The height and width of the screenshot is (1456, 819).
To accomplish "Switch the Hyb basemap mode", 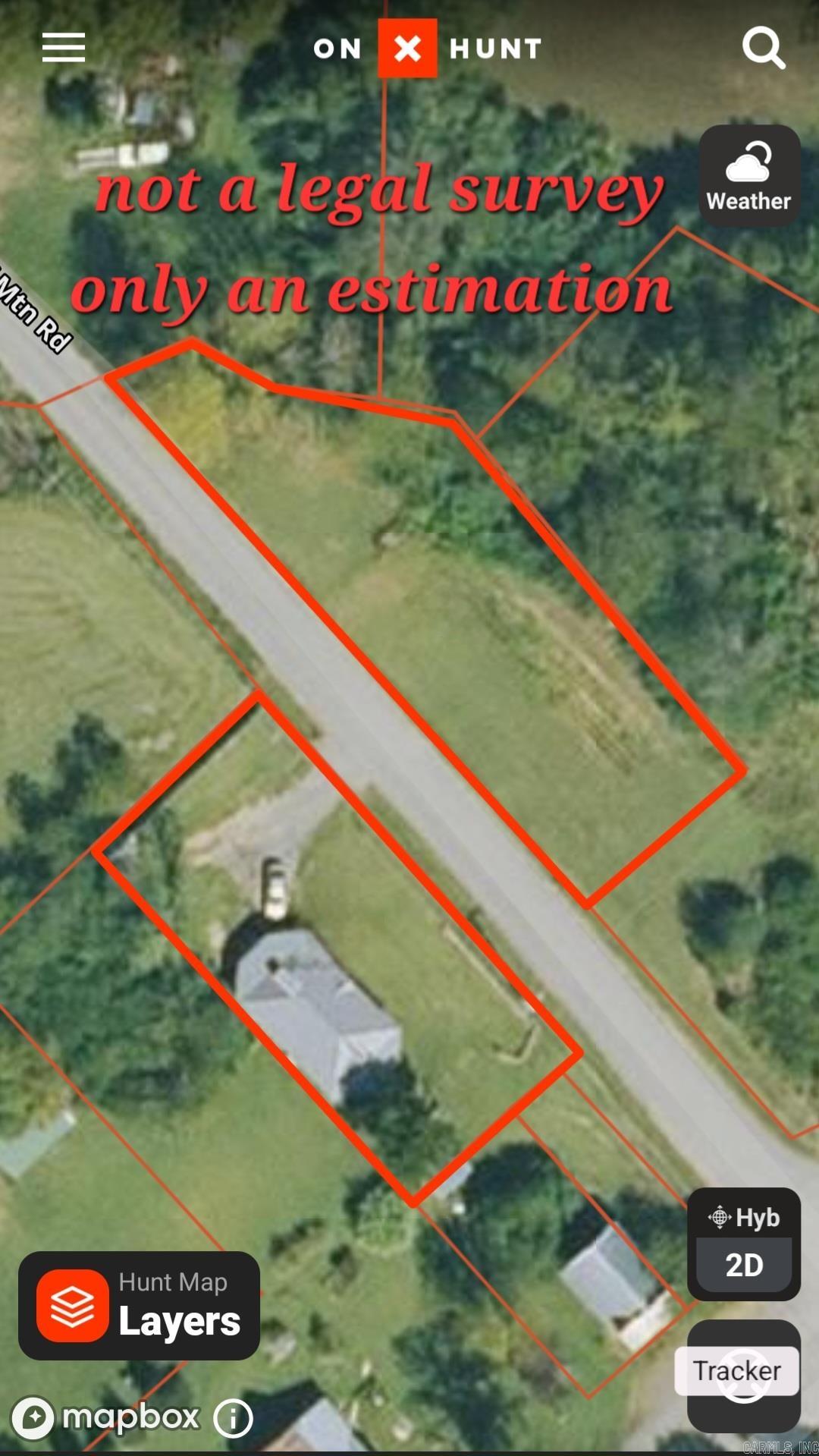I will pyautogui.click(x=744, y=1217).
